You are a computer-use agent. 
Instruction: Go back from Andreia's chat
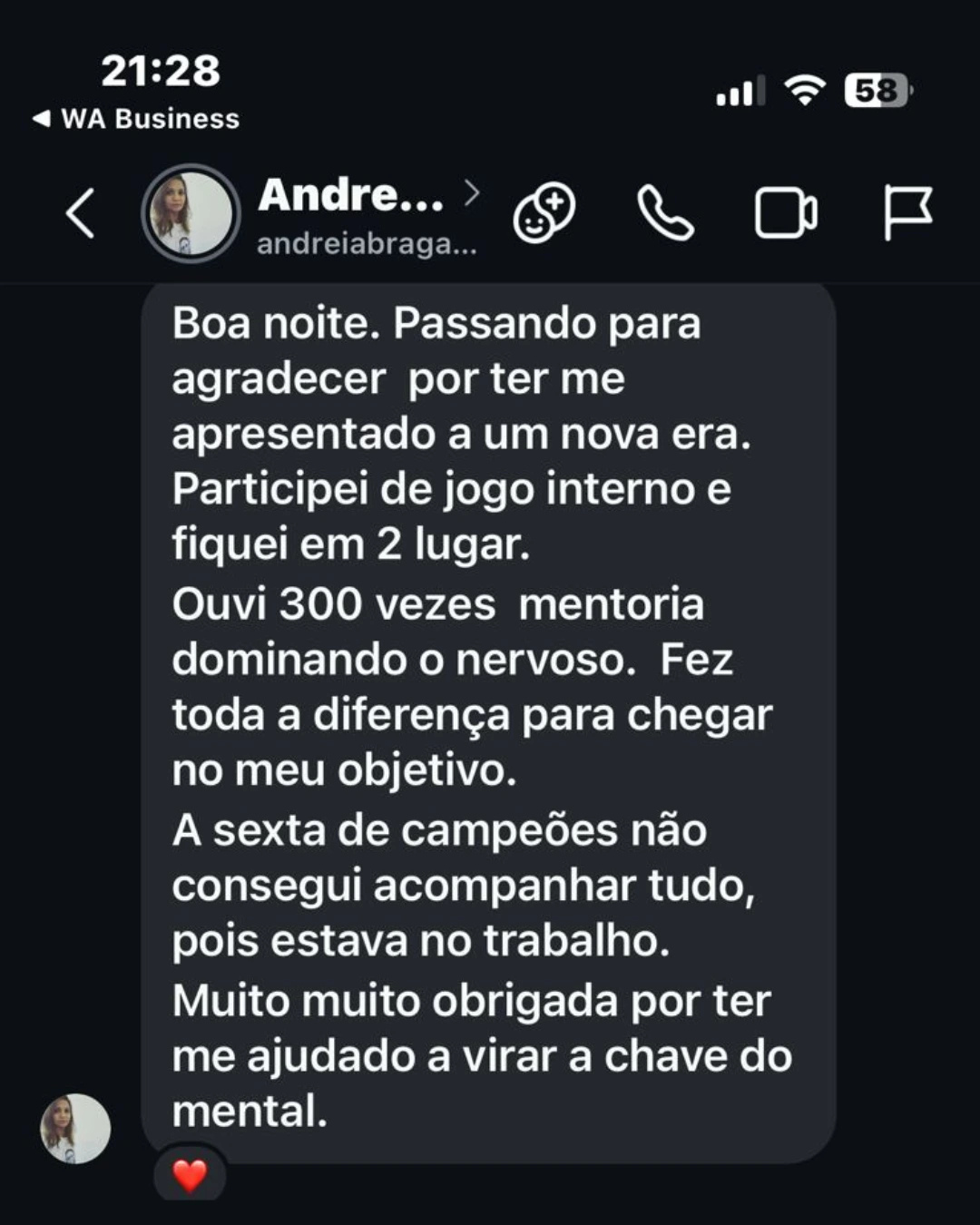pos(81,214)
